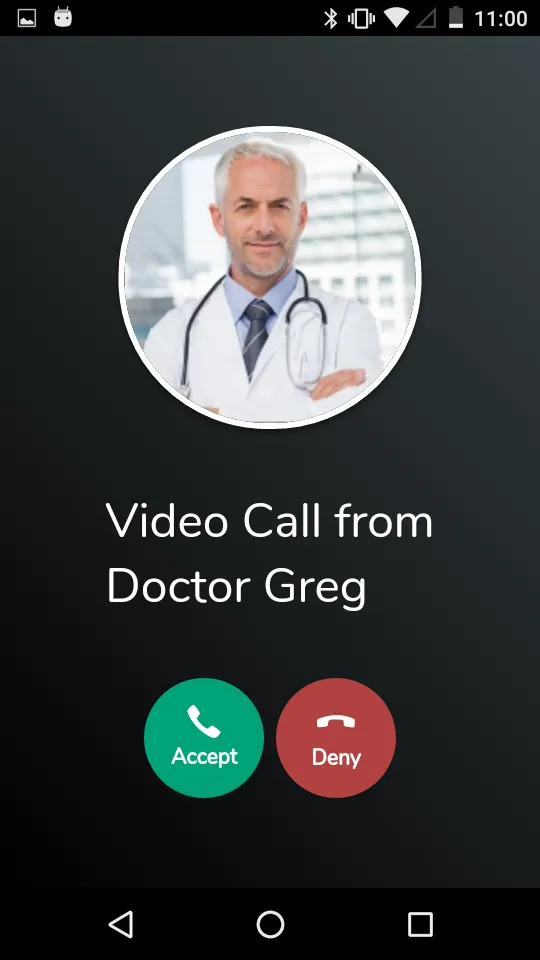The image size is (540, 960).
Task: Accept the video call from Doctor Greg
Action: click(x=204, y=738)
